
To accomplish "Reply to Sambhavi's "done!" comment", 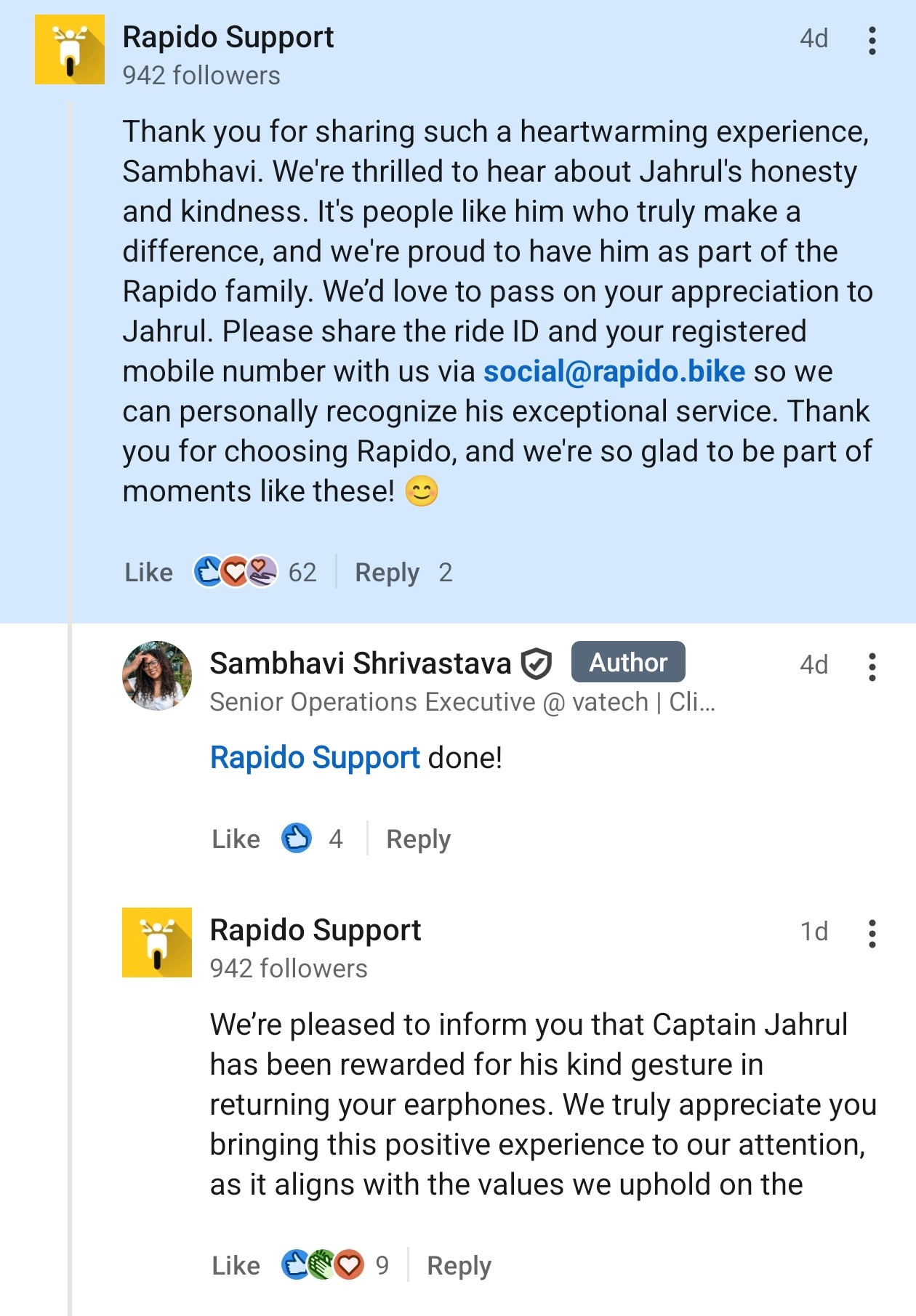I will point(418,839).
